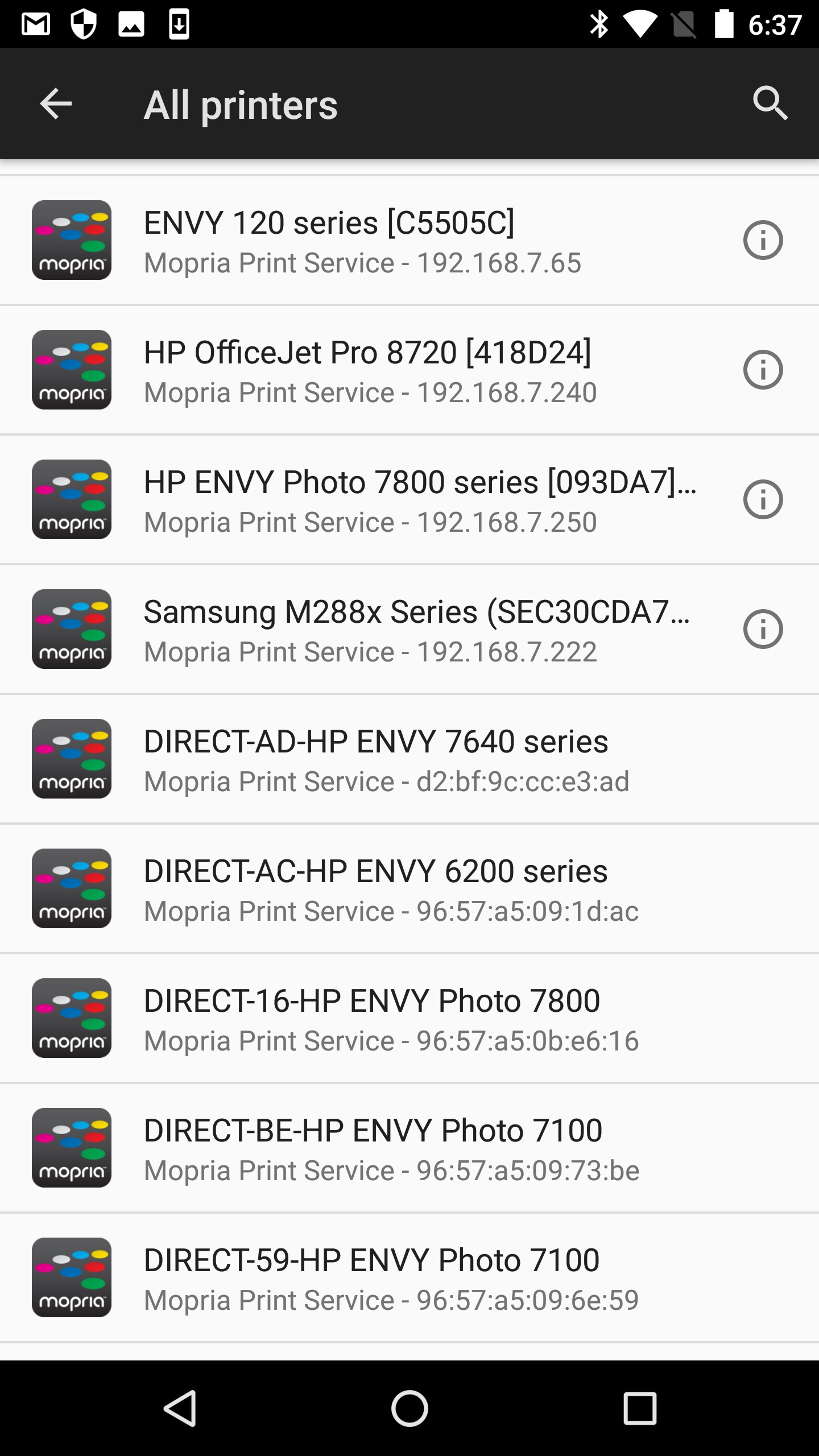Show info for ENVY 120 series printer
Image resolution: width=819 pixels, height=1456 pixels.
pyautogui.click(x=763, y=241)
